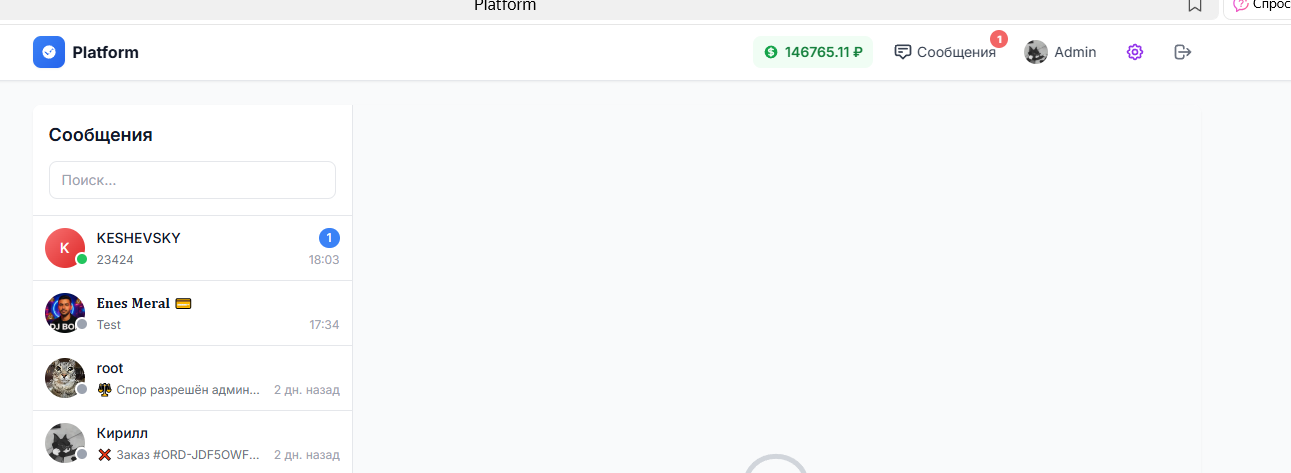
Task: Open the chat with root
Action: click(x=192, y=378)
